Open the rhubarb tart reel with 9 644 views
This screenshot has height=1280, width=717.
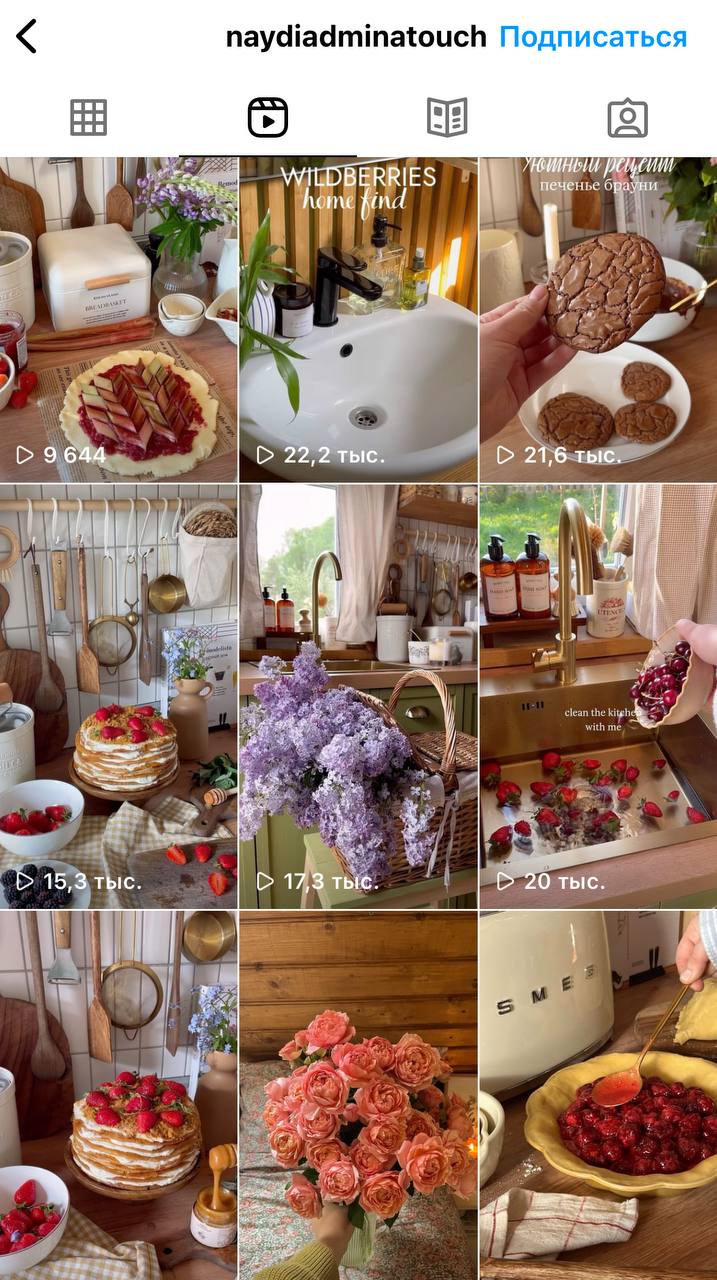point(119,320)
